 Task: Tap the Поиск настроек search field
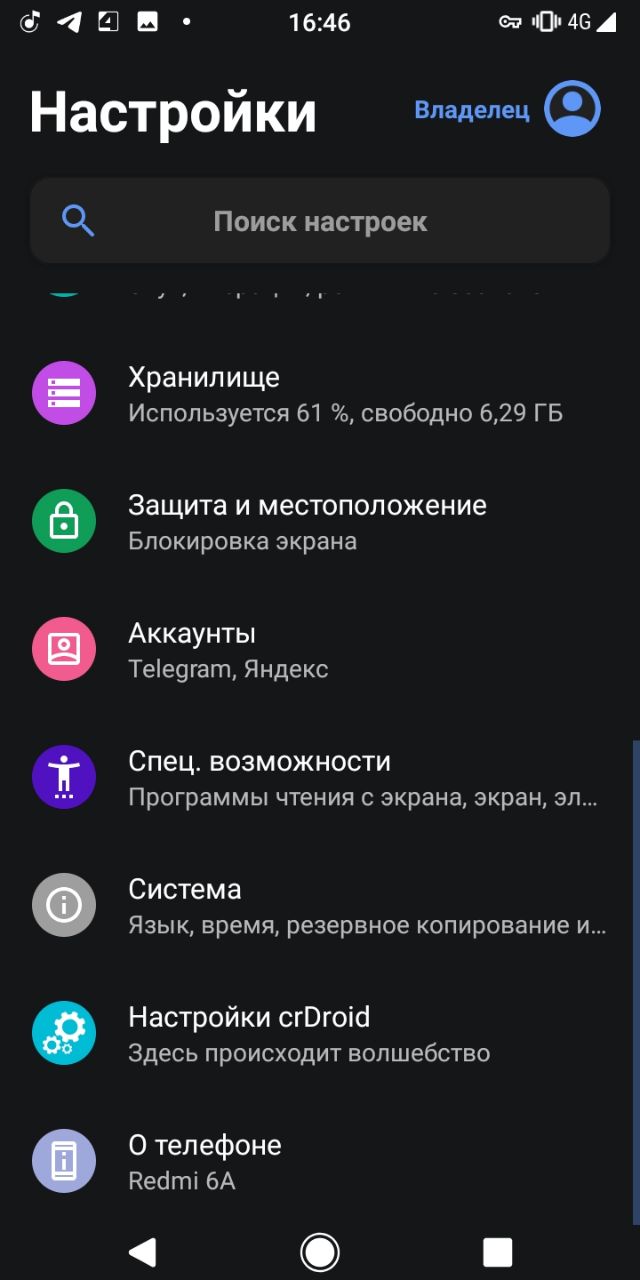coord(320,221)
